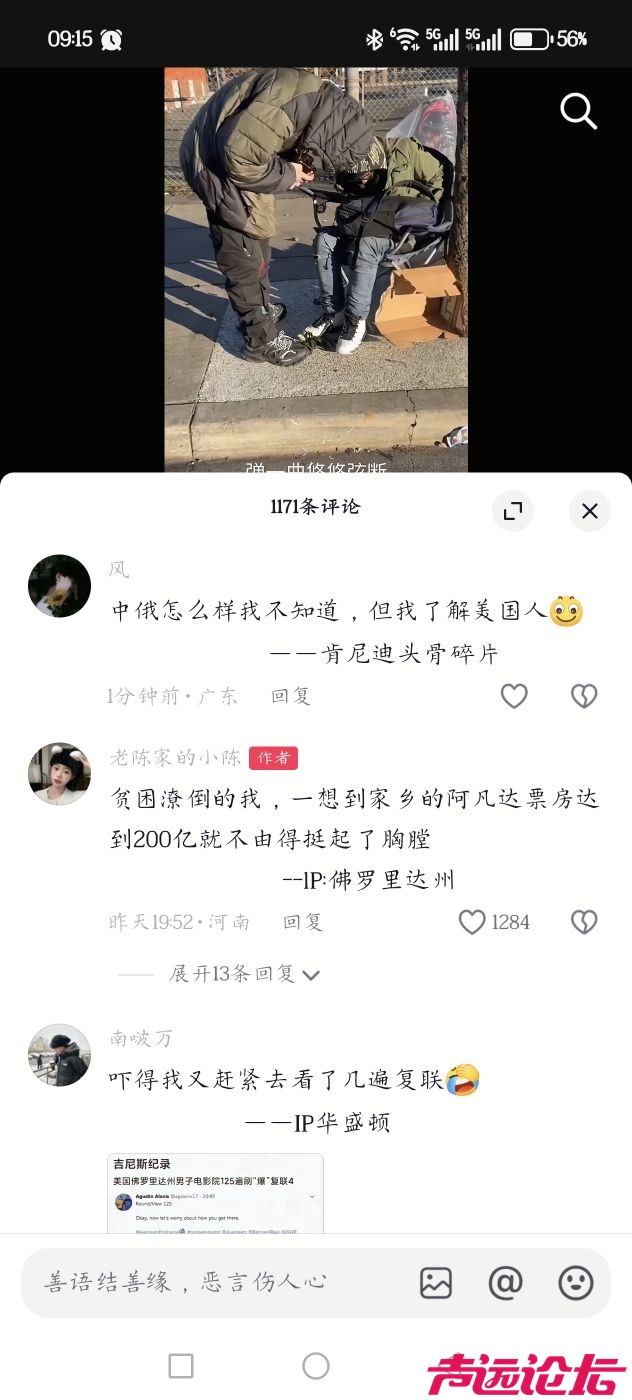This screenshot has width=632, height=1400.
Task: Tap the comment input field
Action: pos(210,1282)
